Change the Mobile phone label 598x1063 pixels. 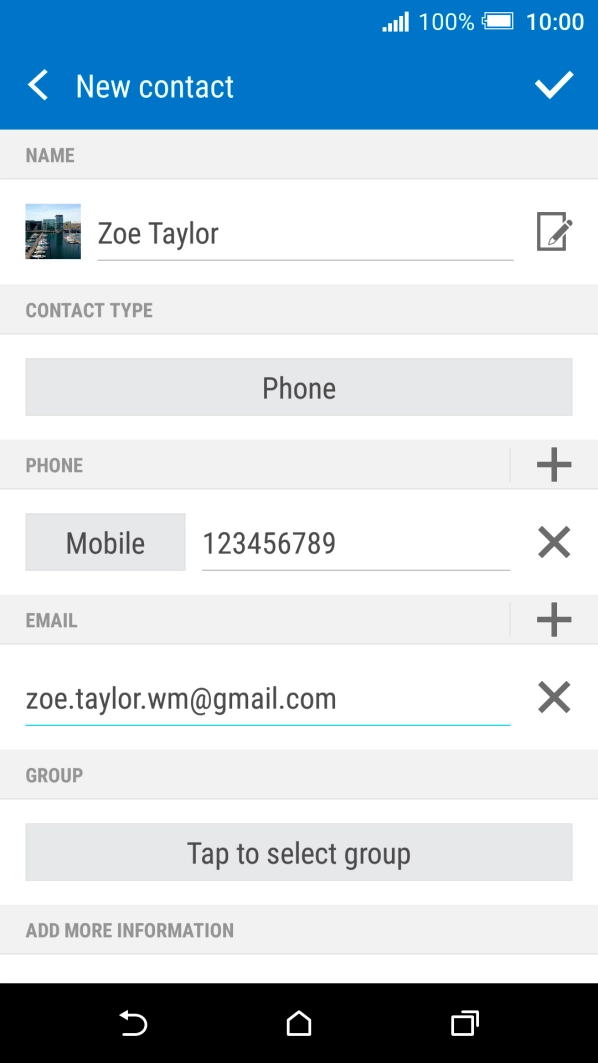tap(105, 542)
